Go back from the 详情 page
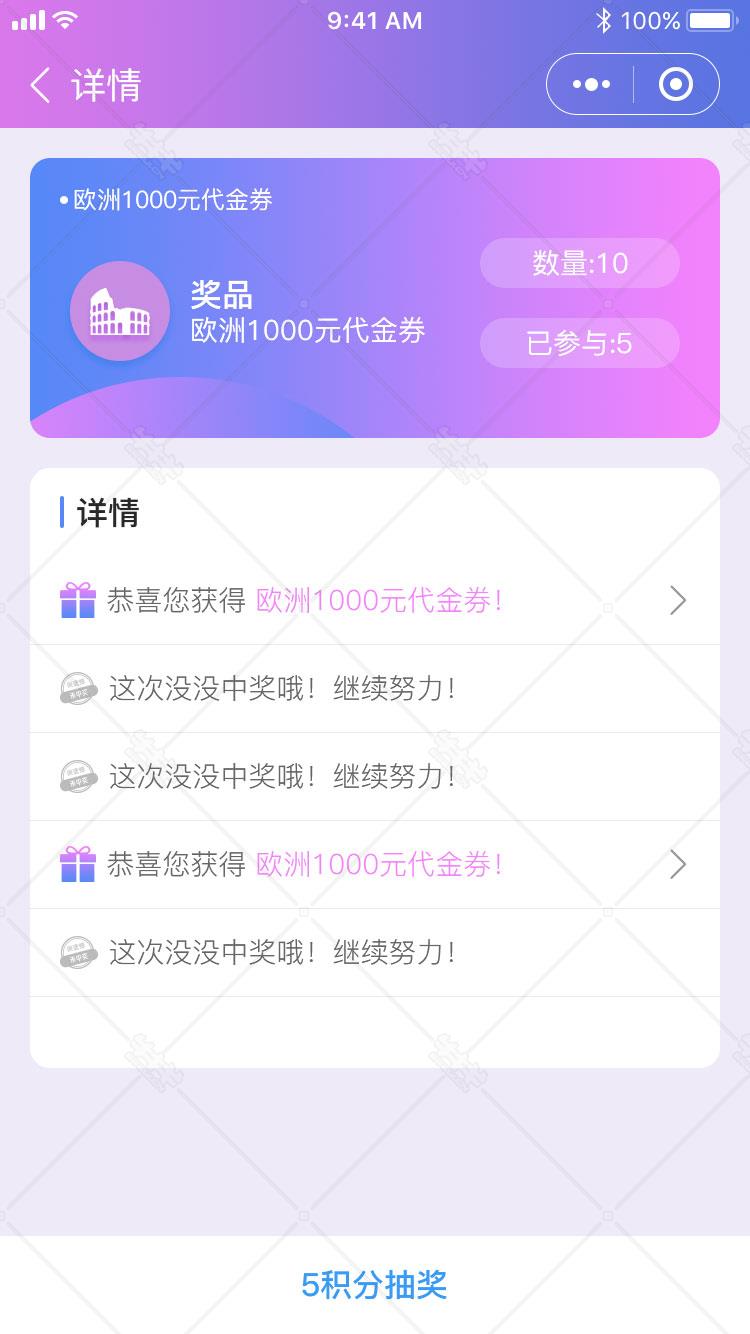 click(x=40, y=85)
